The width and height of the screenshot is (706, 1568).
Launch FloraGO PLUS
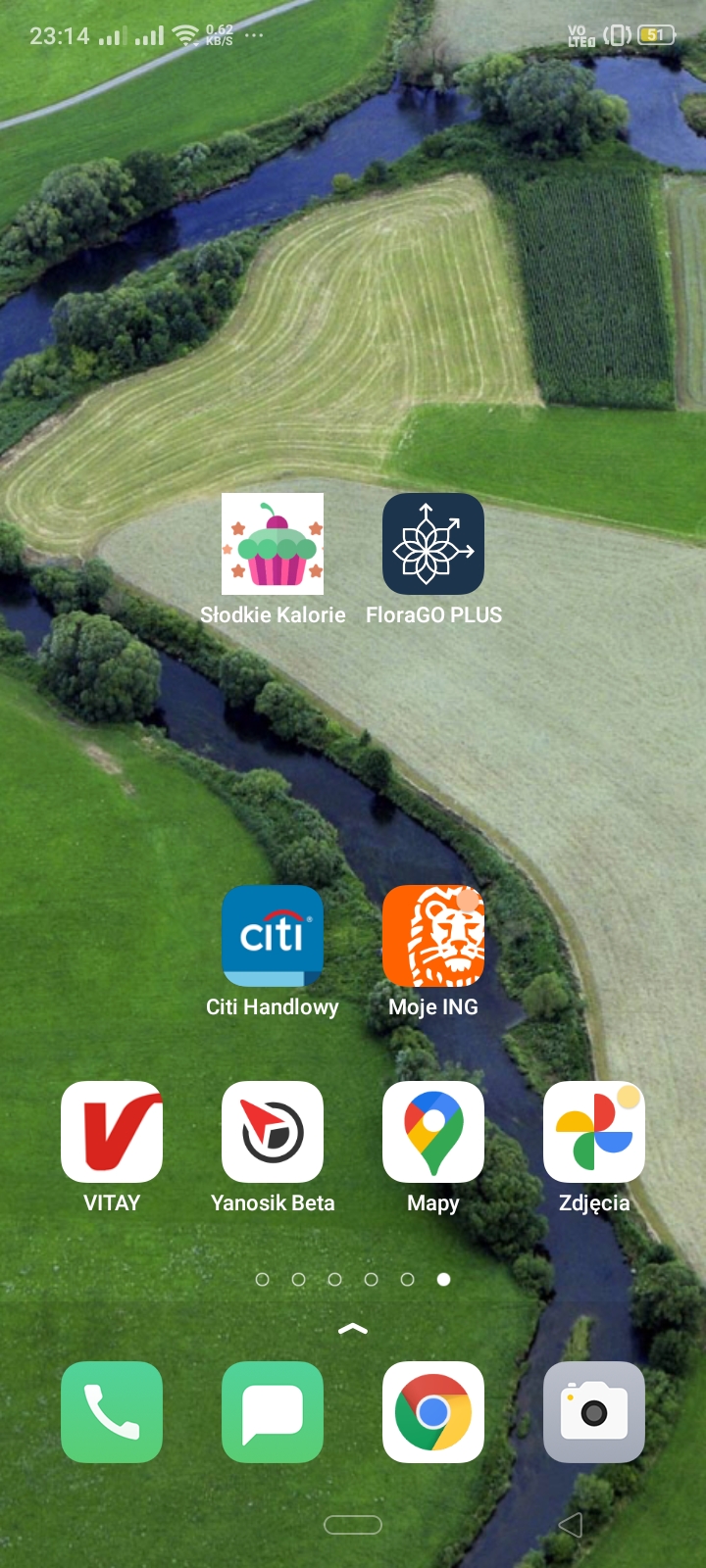coord(433,544)
